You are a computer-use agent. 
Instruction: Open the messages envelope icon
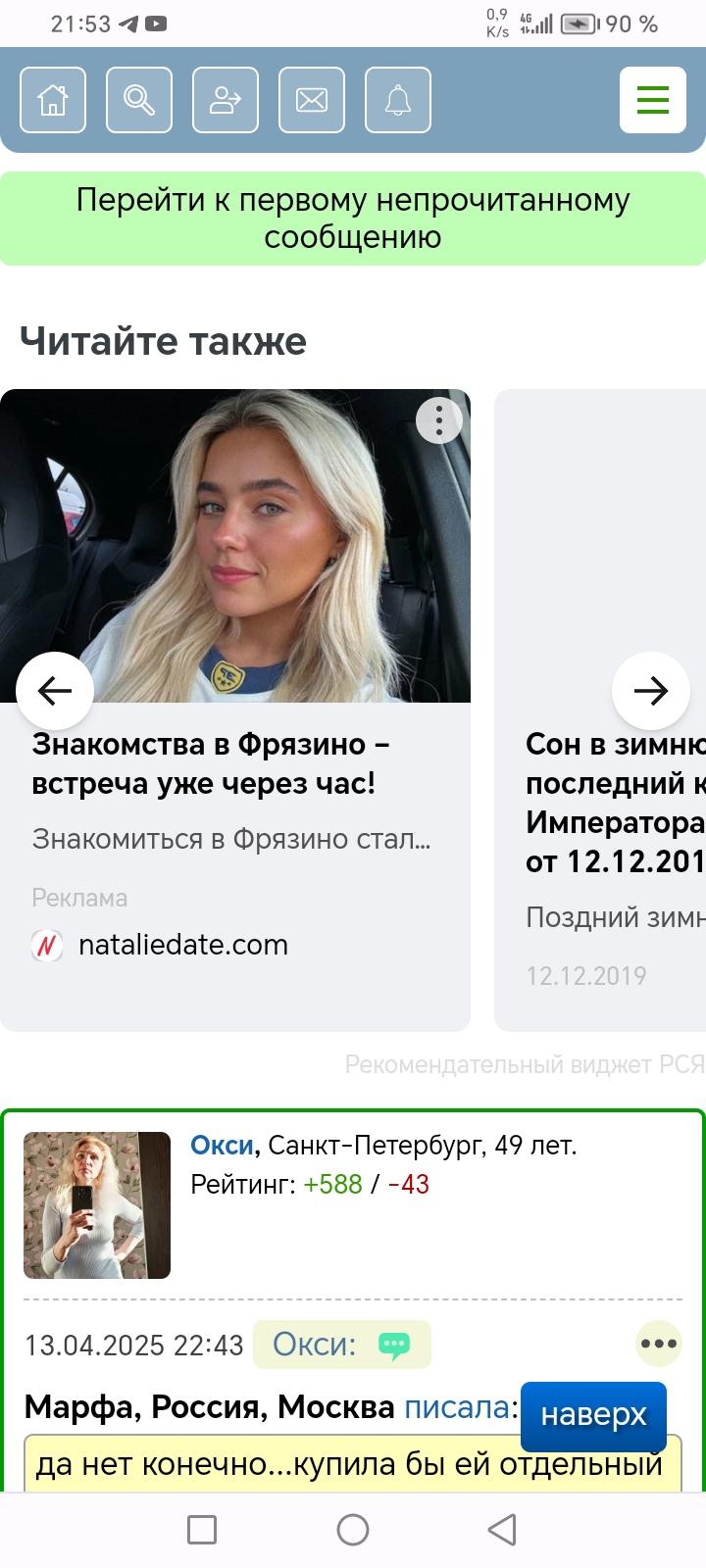point(312,100)
